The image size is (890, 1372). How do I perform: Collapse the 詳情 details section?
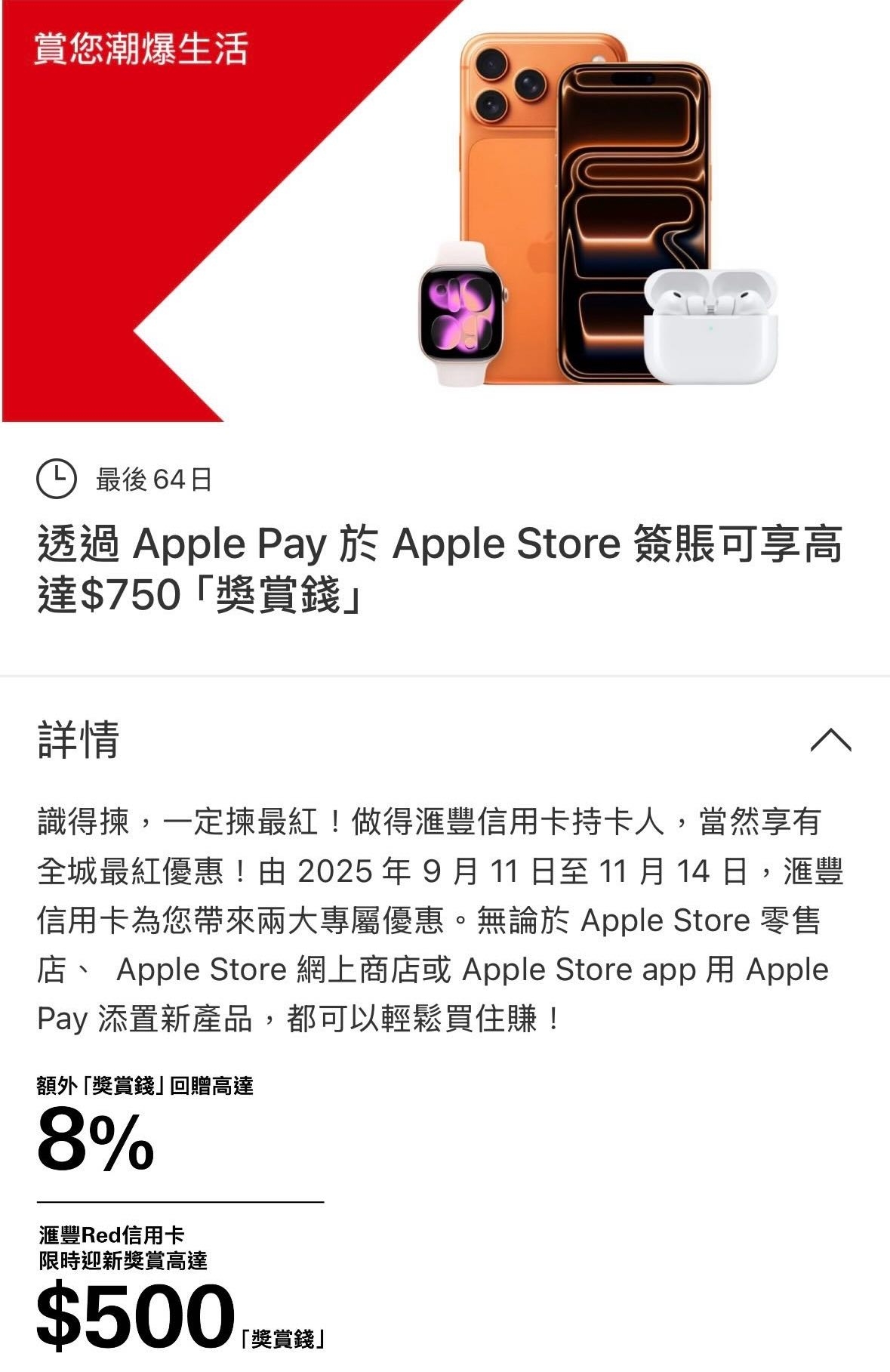click(830, 740)
